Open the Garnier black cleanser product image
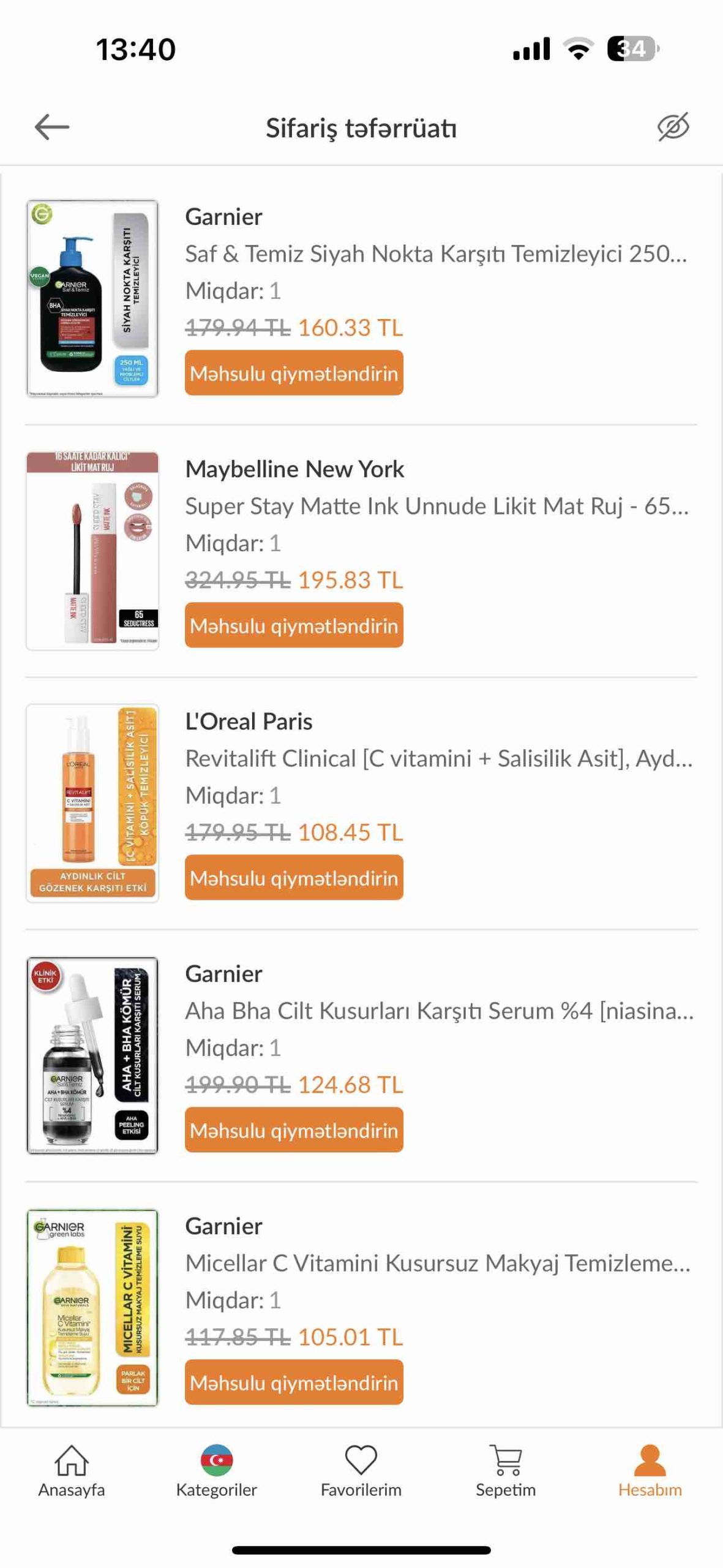The width and height of the screenshot is (723, 1568). pos(92,298)
